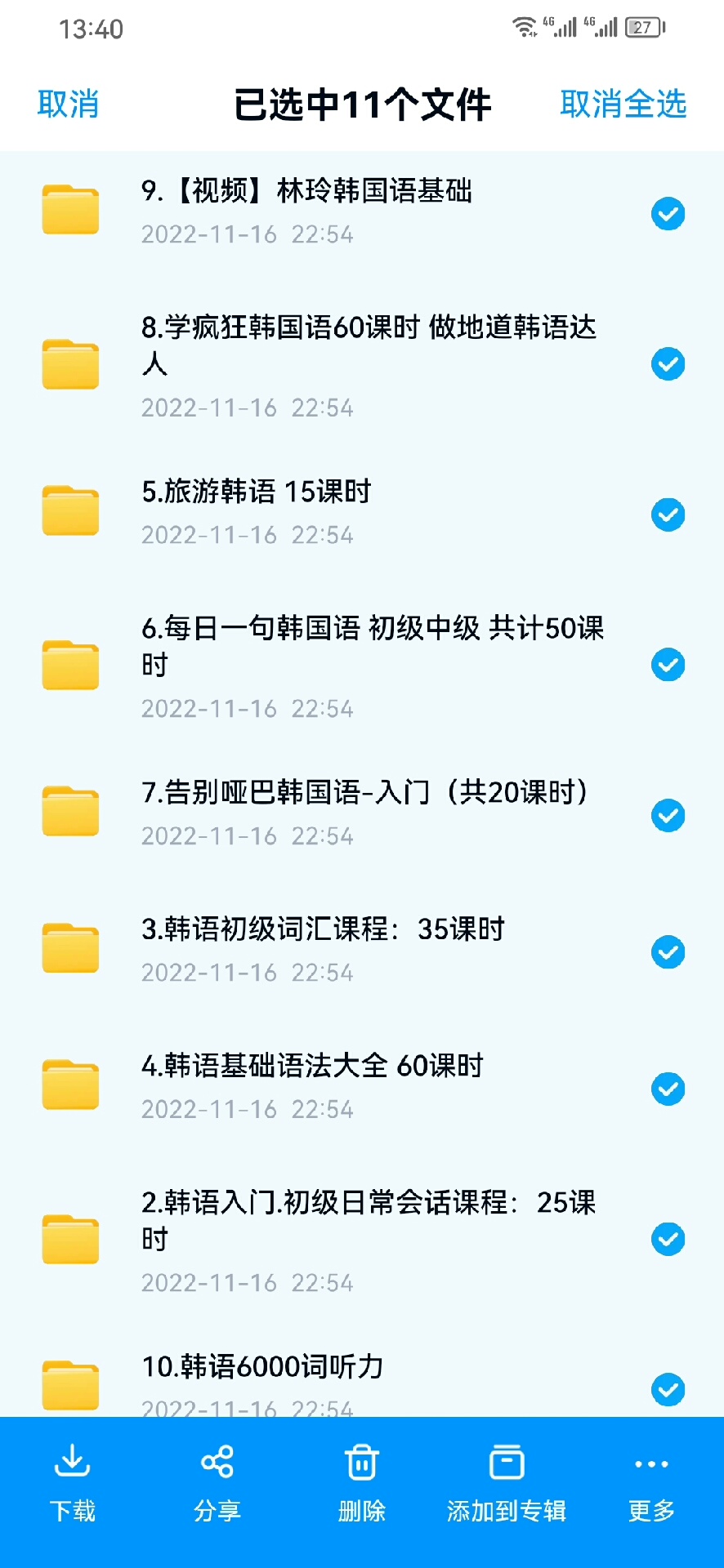Tap 取消全选 to deselect all files
The image size is (724, 1568).
(x=623, y=105)
